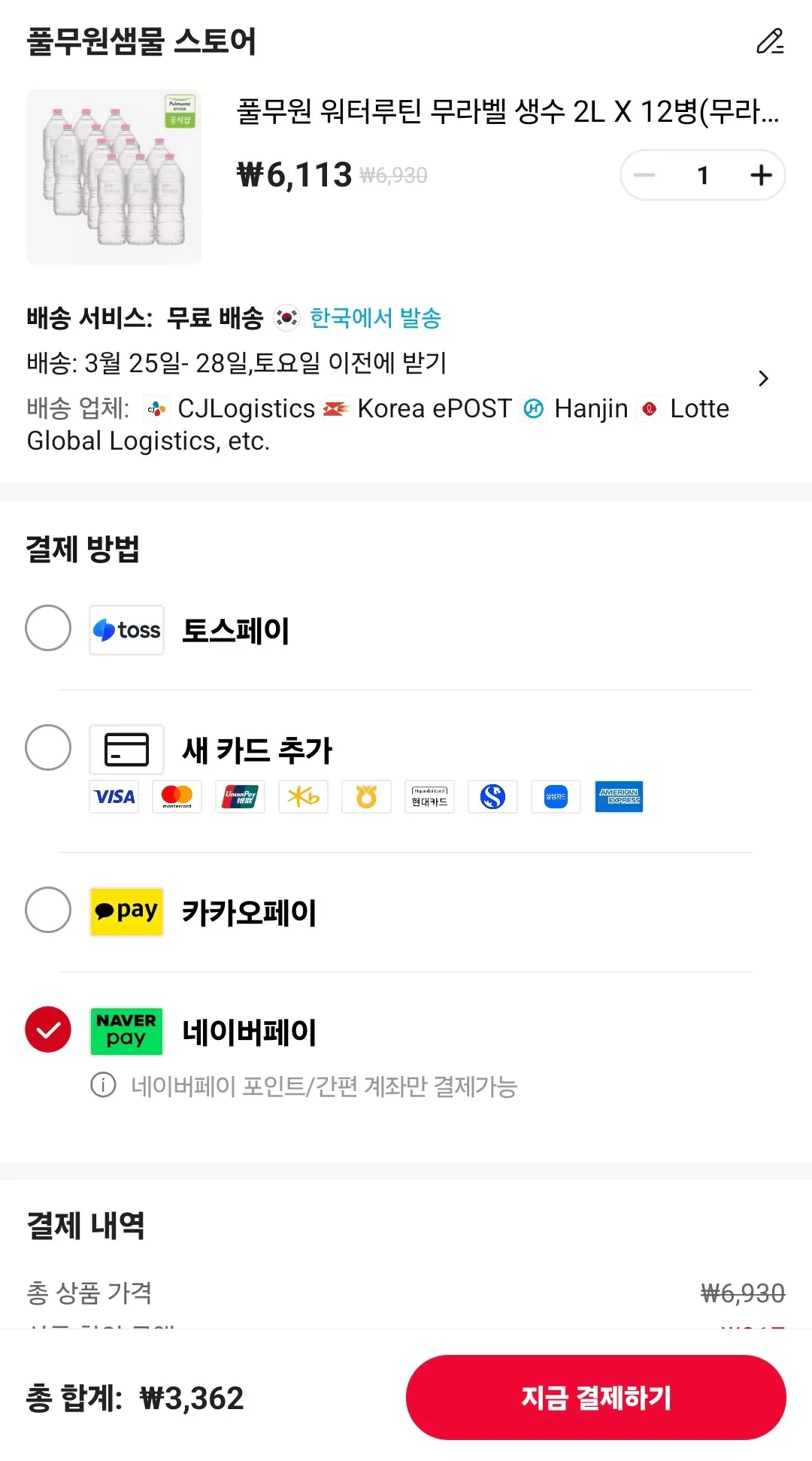Increase quantity with the plus stepper
Screen dimensions: 812x1461
pyautogui.click(x=760, y=175)
